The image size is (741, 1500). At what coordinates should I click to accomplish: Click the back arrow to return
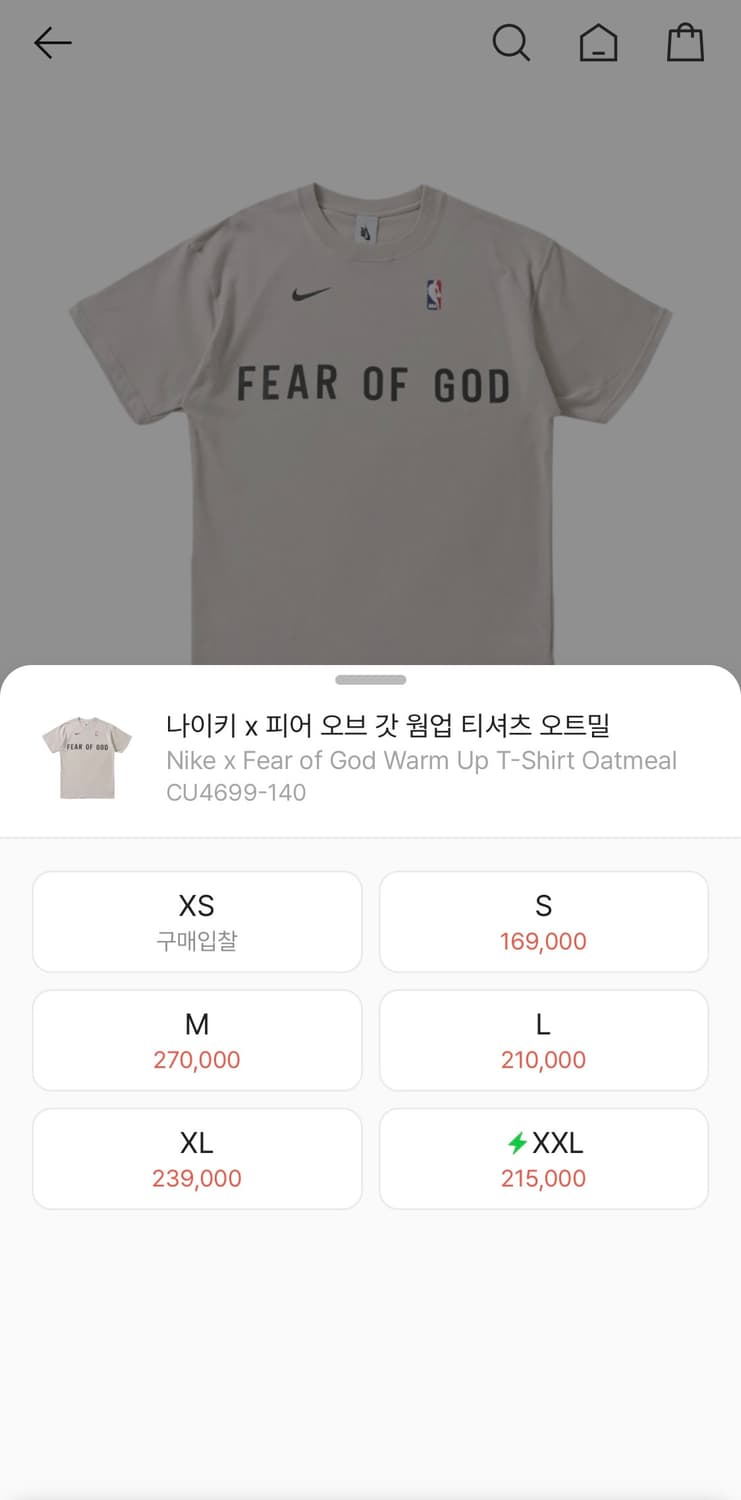pyautogui.click(x=52, y=43)
